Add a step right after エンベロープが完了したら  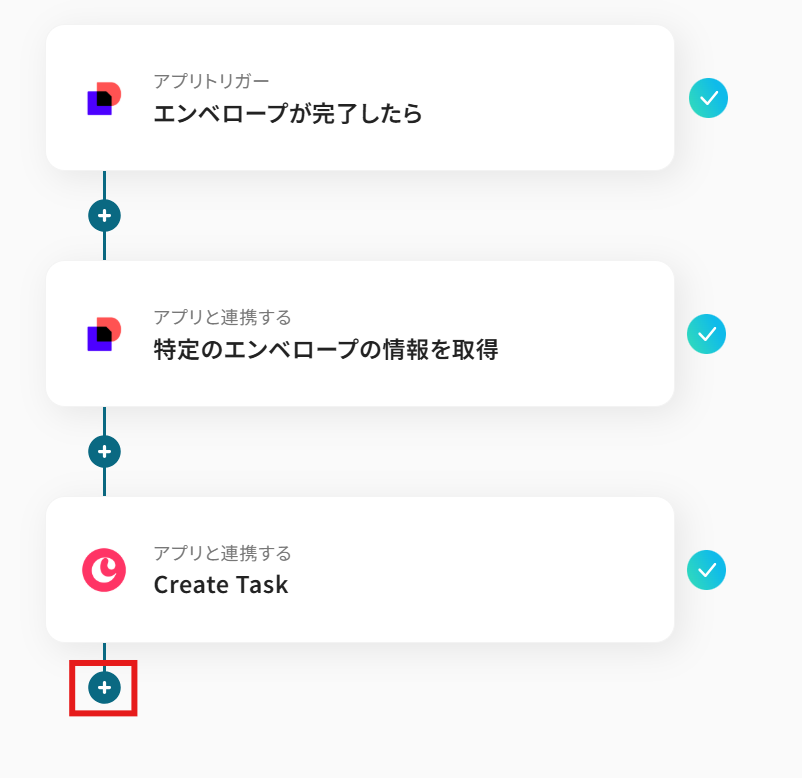click(104, 215)
